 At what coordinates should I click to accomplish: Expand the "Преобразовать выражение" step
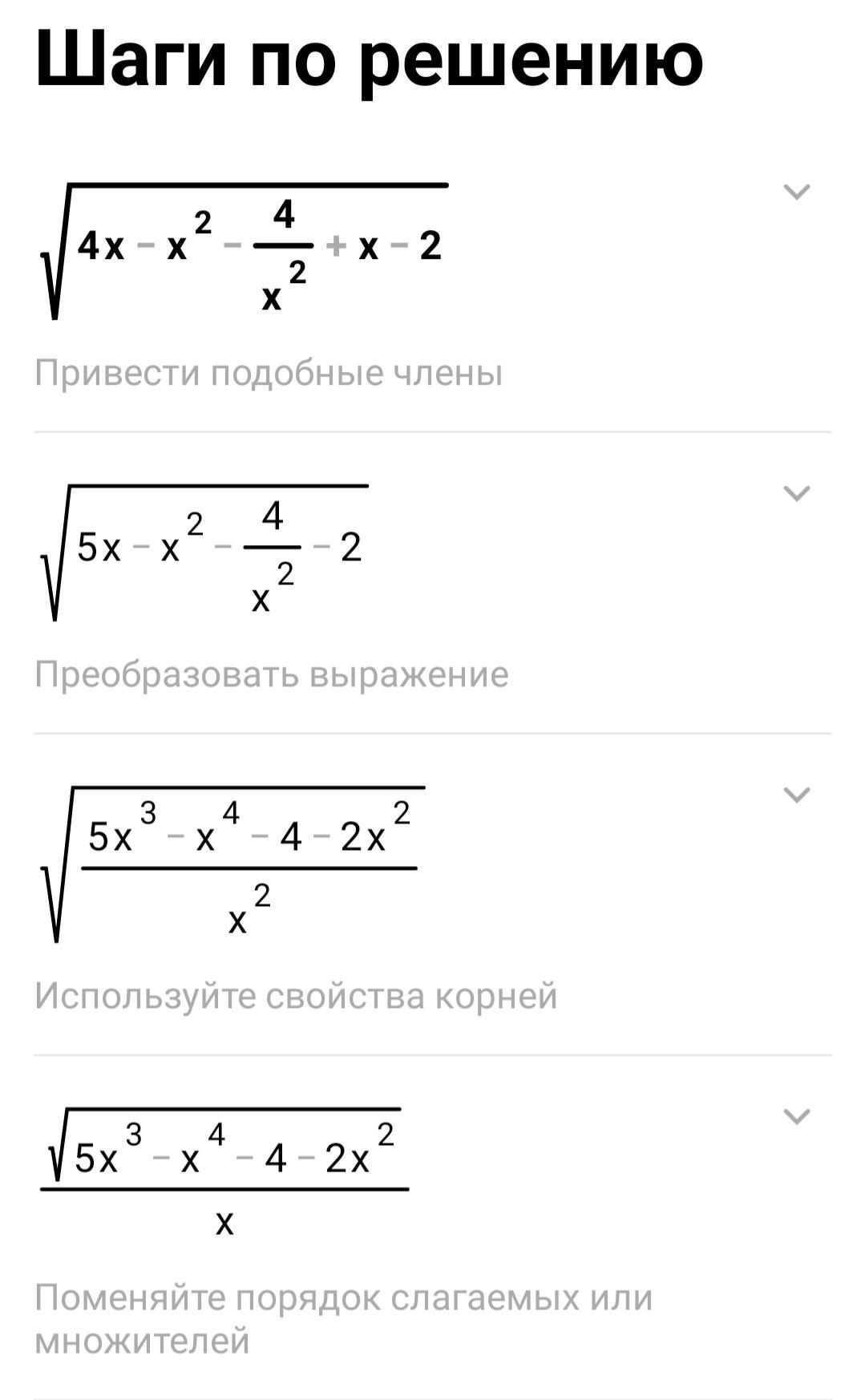pyautogui.click(x=796, y=493)
